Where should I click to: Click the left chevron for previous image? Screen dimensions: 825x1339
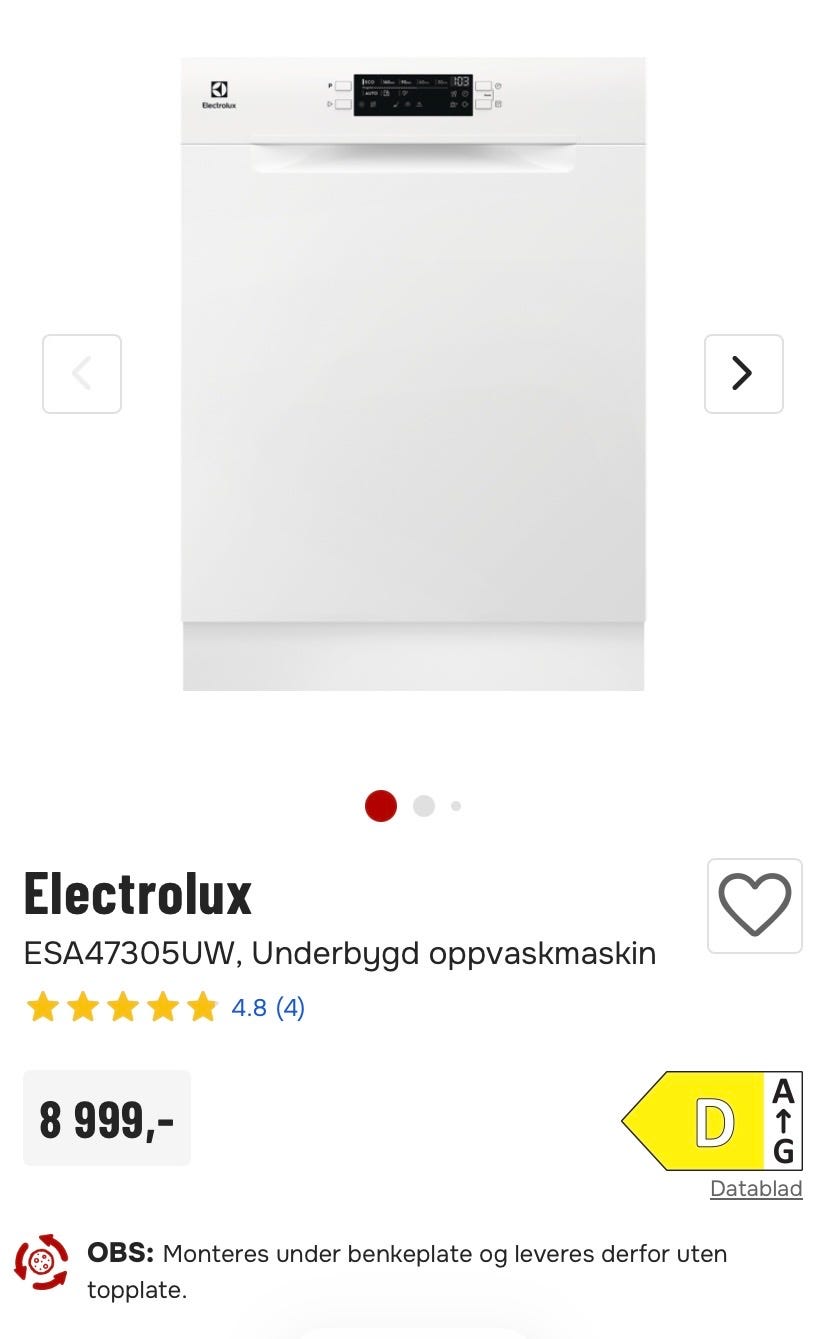coord(81,373)
